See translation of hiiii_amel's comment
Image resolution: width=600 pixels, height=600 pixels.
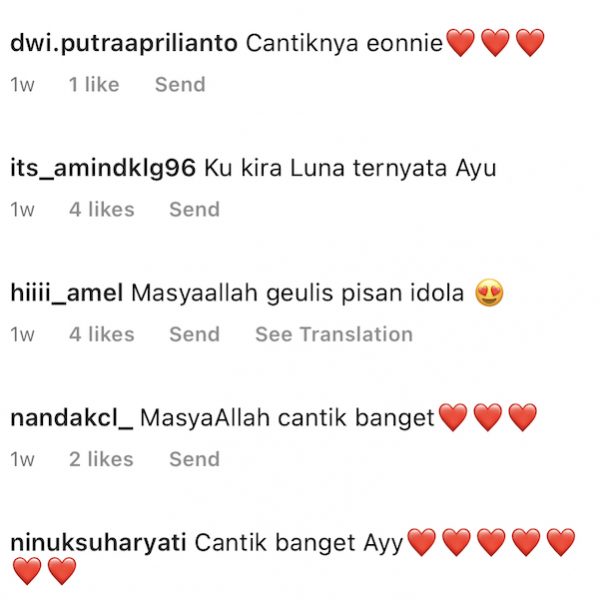tap(334, 334)
